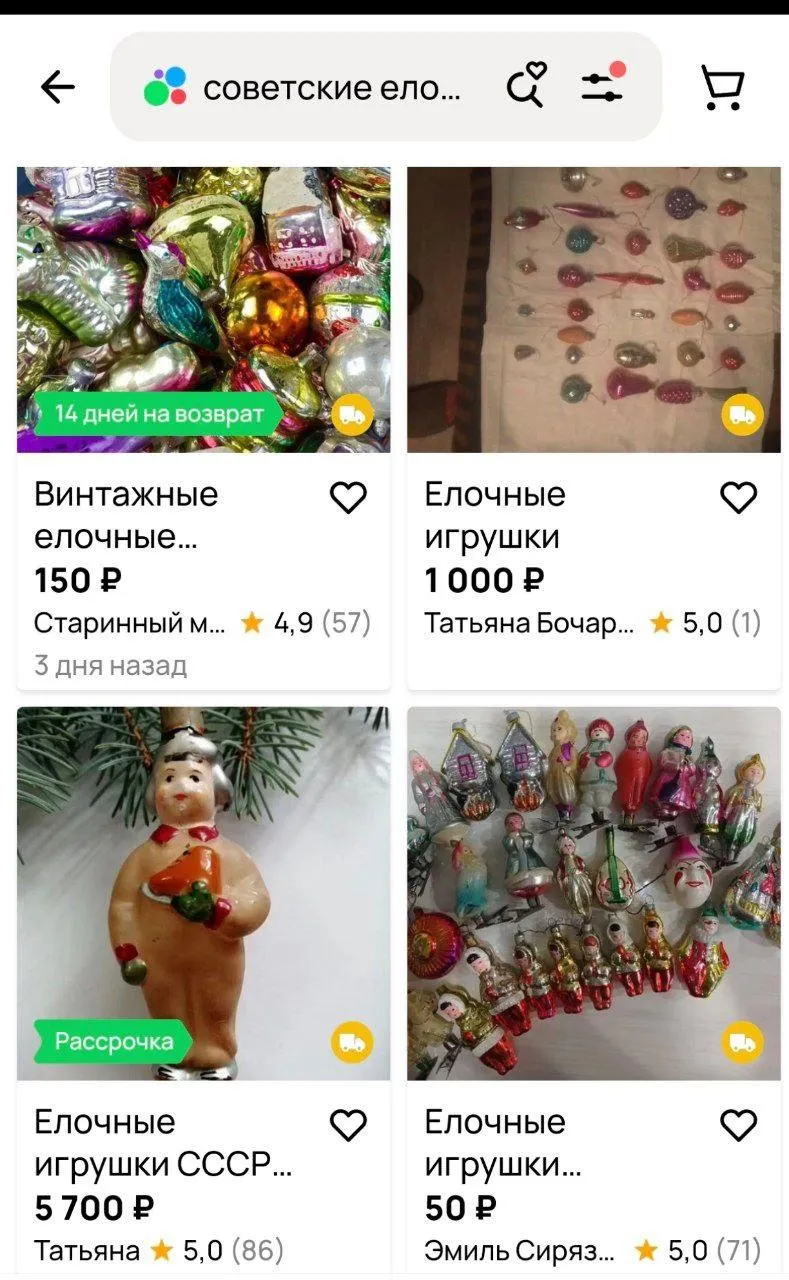Open the «Винтажные елочные…» listing for 150 ₽
Image resolution: width=789 pixels, height=1280 pixels.
tap(203, 310)
